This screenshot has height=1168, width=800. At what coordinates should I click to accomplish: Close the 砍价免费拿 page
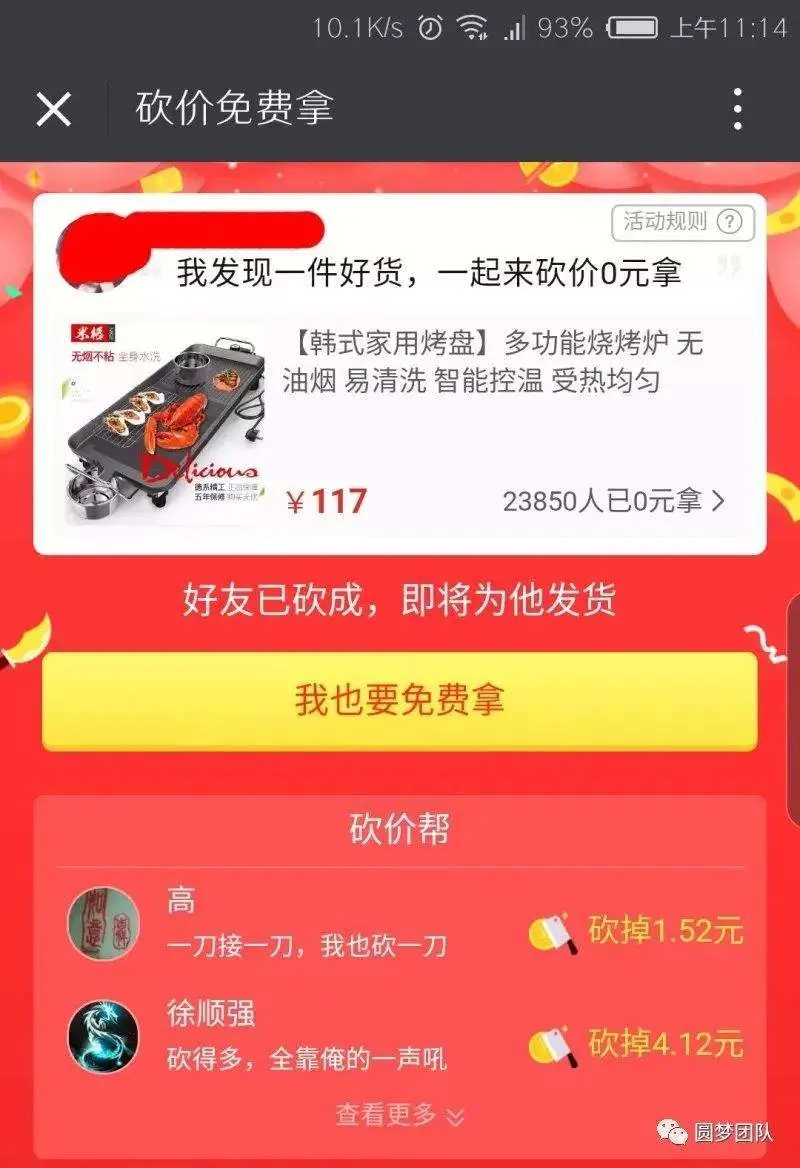coord(53,109)
